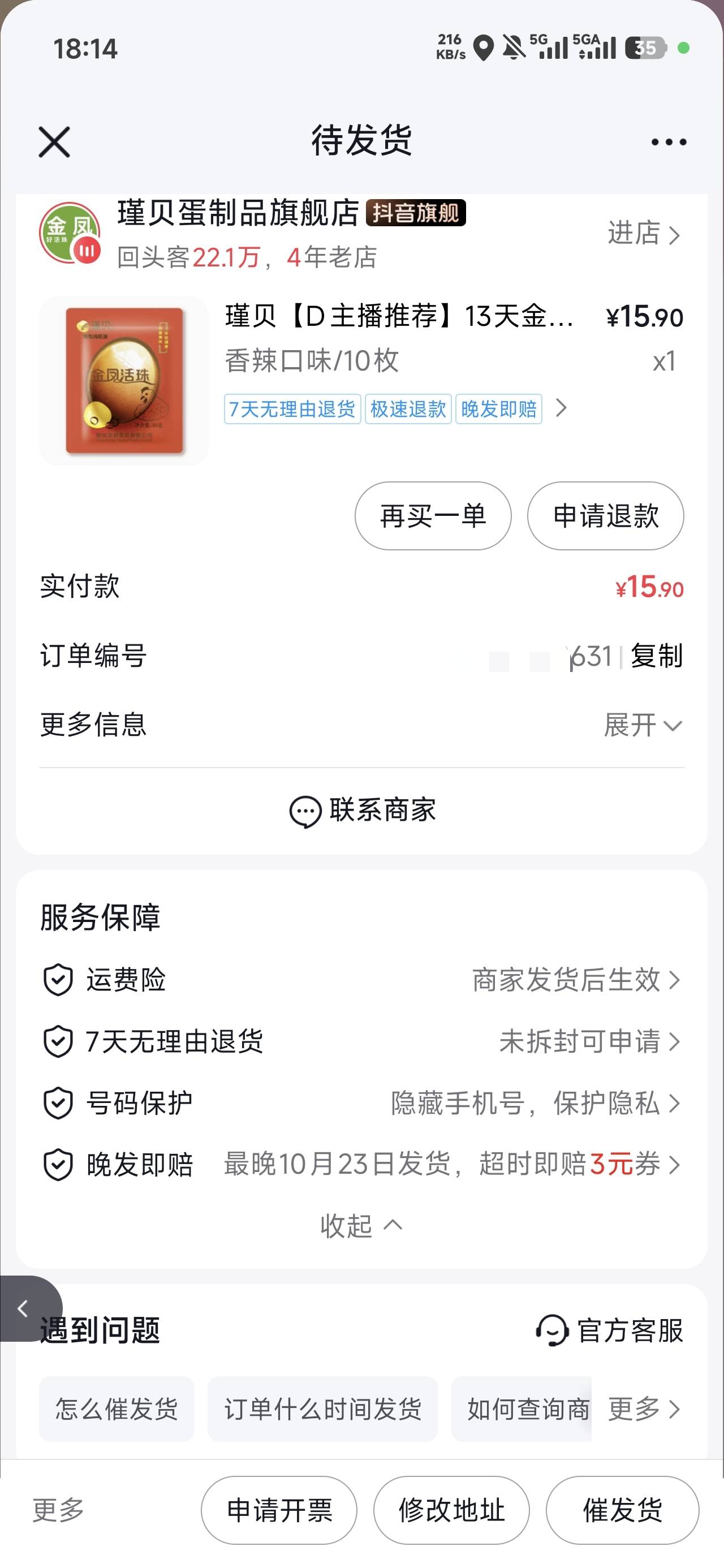Screen dimensions: 724x1568
Task: Select the 订单什么时间发货 question chip
Action: (323, 1409)
